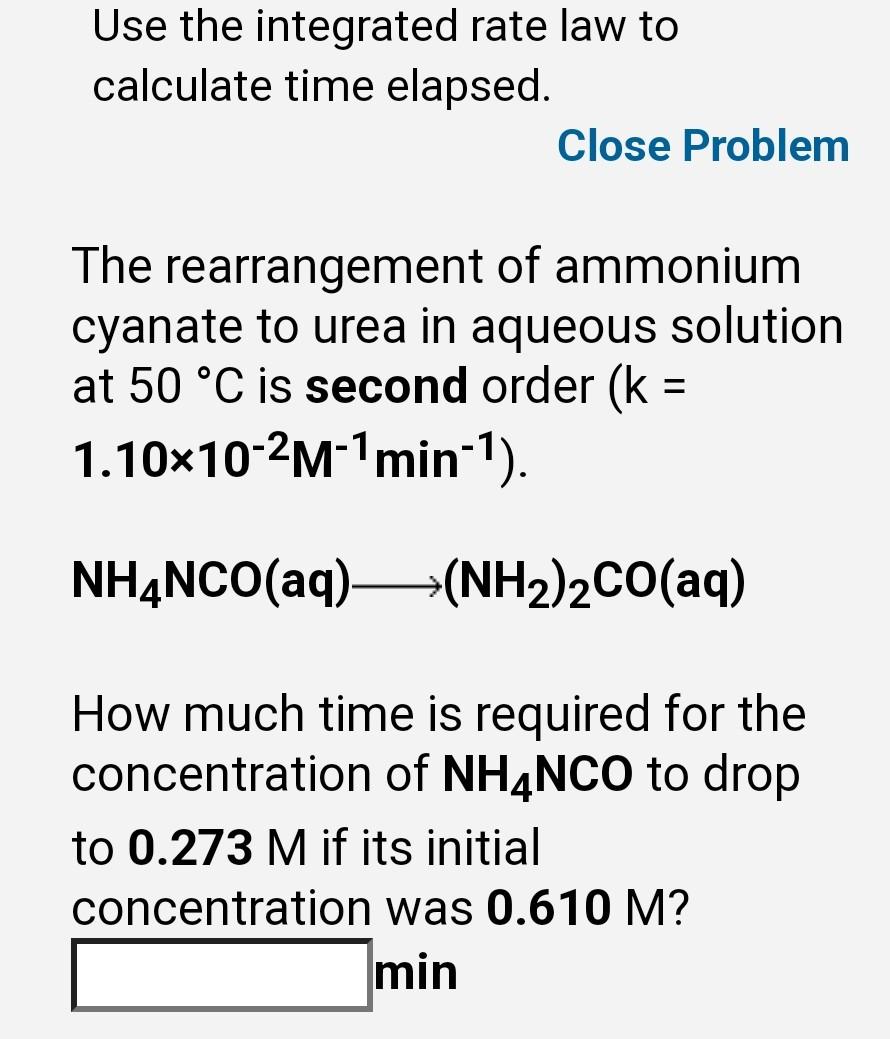The image size is (890, 1039).
Task: Focus the answer field for minutes
Action: click(221, 974)
